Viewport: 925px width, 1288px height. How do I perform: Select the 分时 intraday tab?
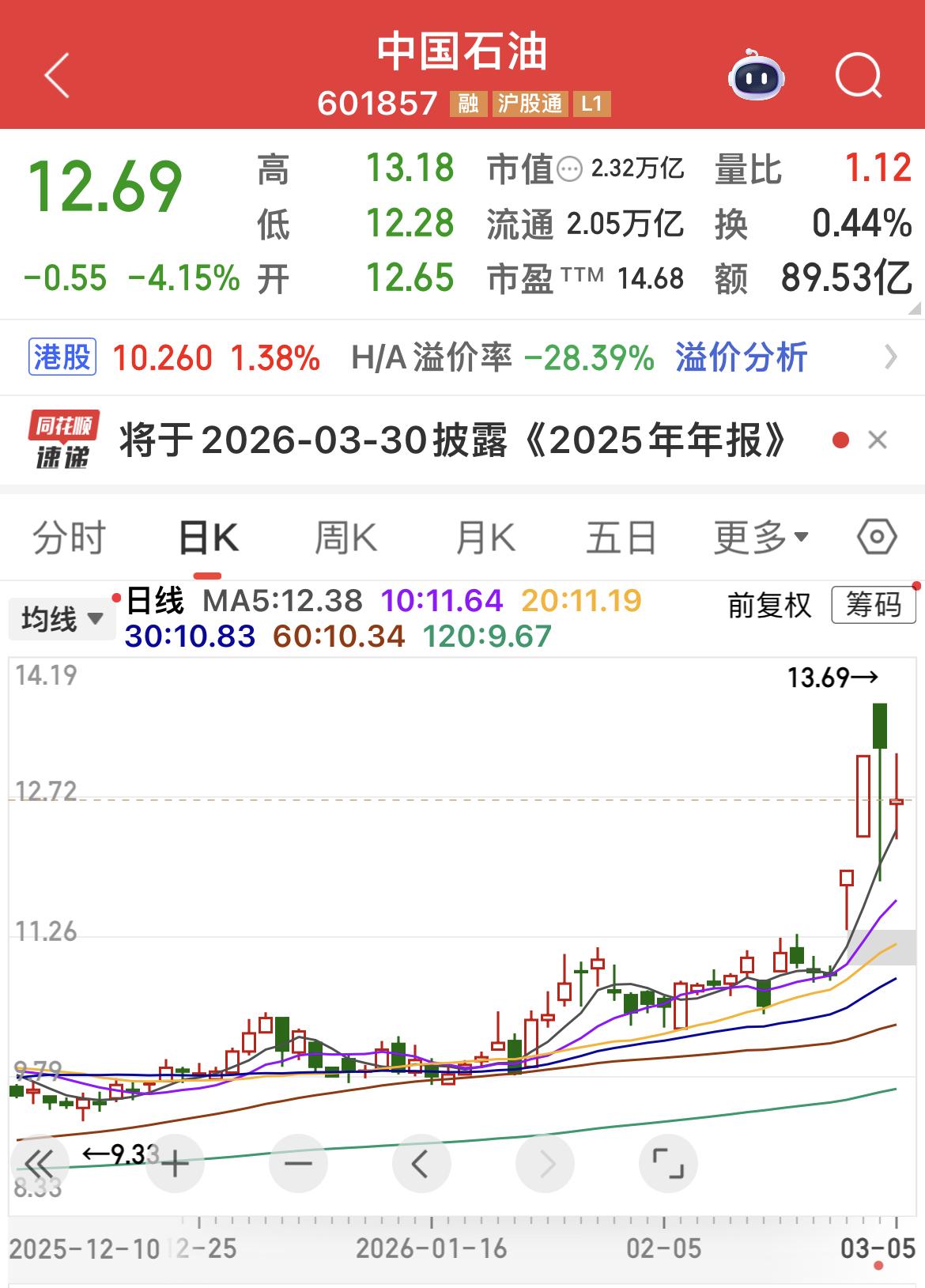coord(71,536)
